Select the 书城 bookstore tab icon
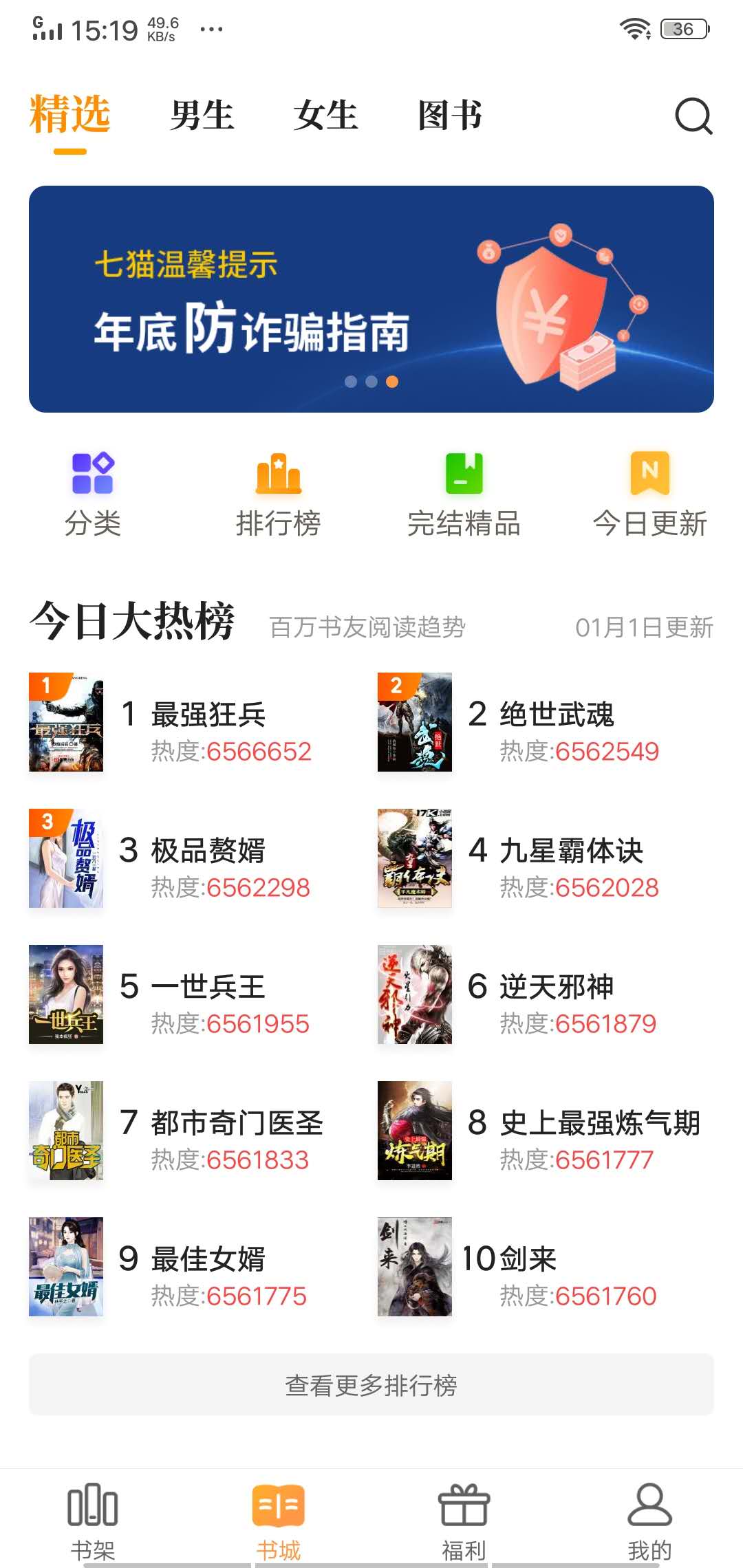 click(x=277, y=1510)
